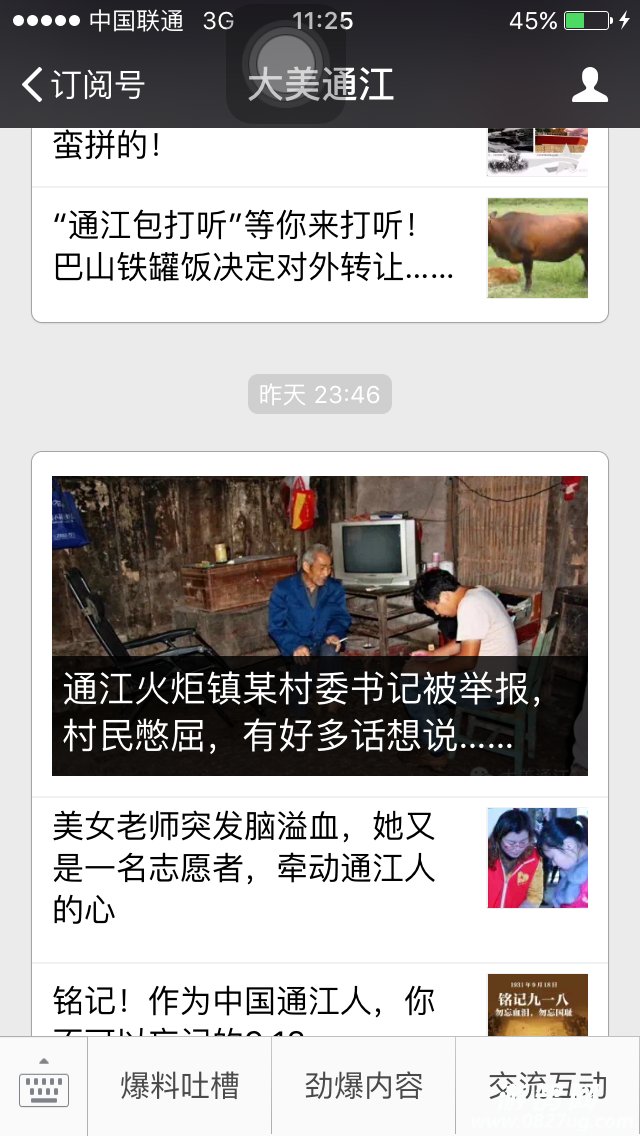Open the account profile icon

click(589, 85)
